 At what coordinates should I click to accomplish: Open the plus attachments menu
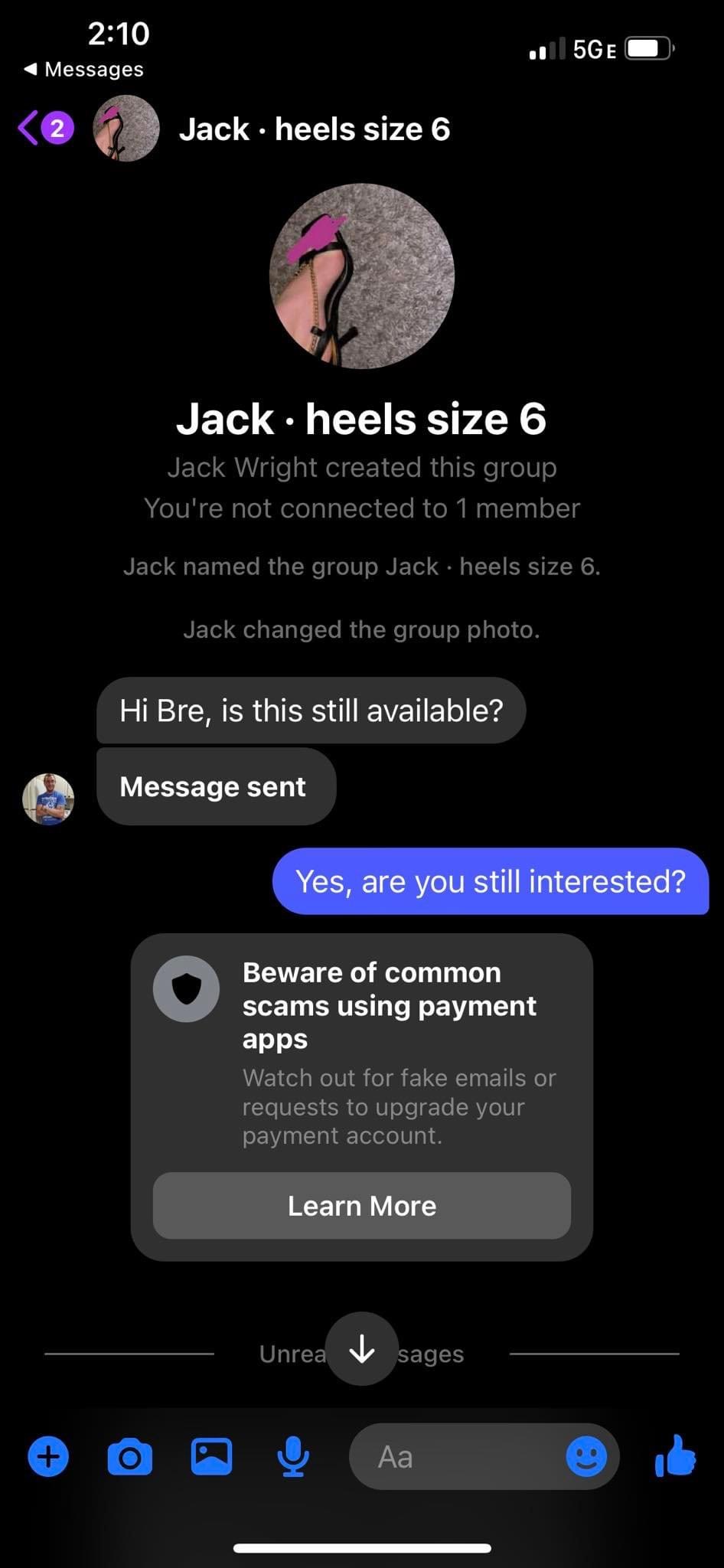pyautogui.click(x=48, y=1456)
